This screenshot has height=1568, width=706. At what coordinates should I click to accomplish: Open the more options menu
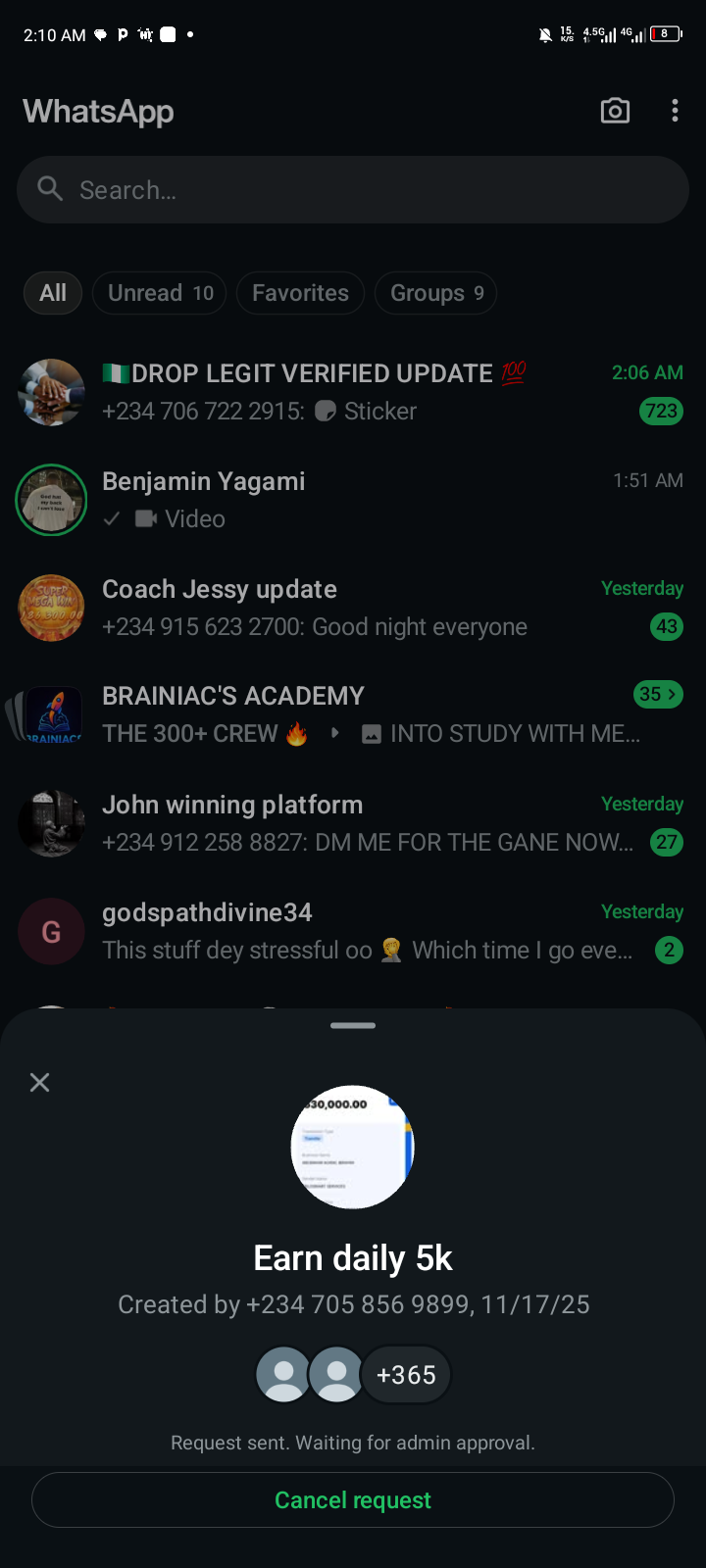click(x=675, y=111)
